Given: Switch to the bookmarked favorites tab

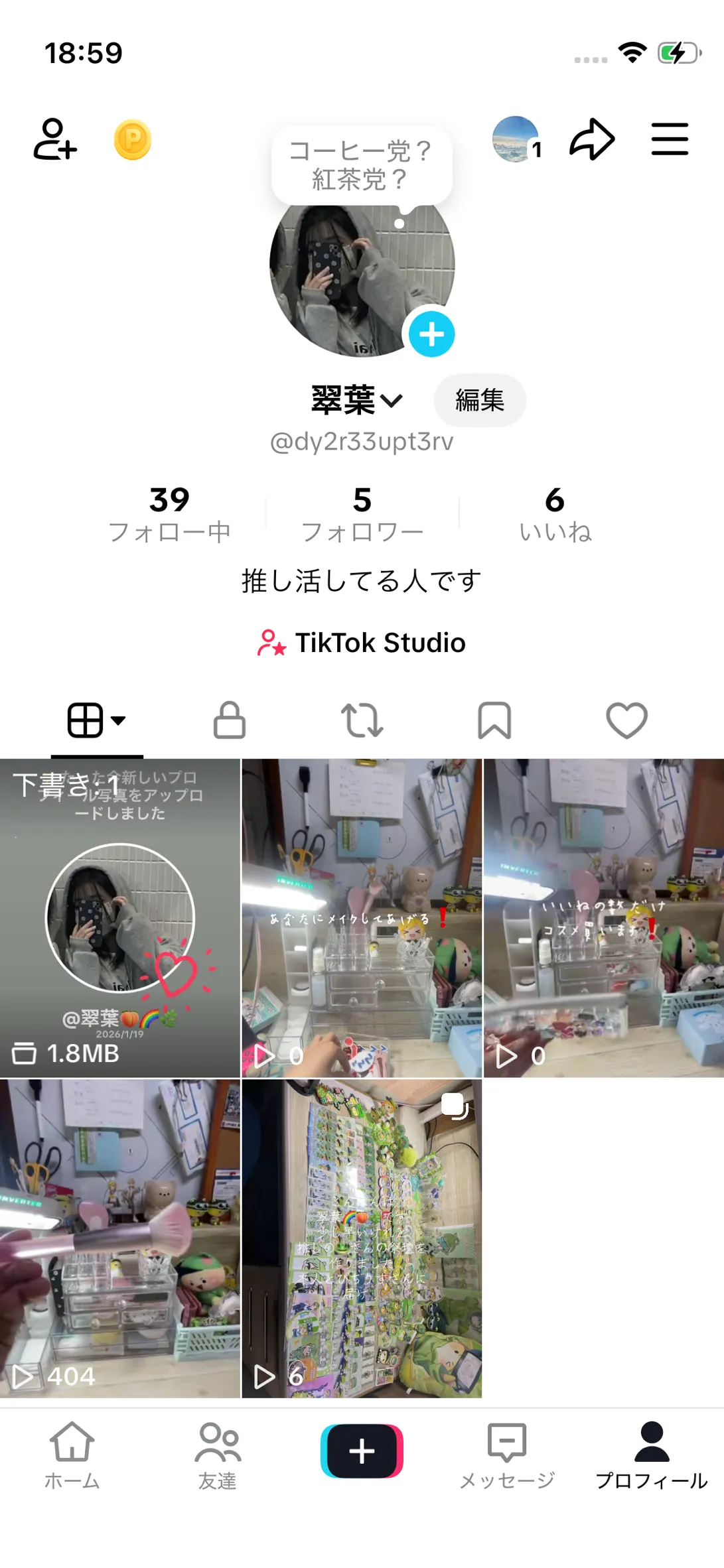Looking at the screenshot, I should click(x=494, y=720).
